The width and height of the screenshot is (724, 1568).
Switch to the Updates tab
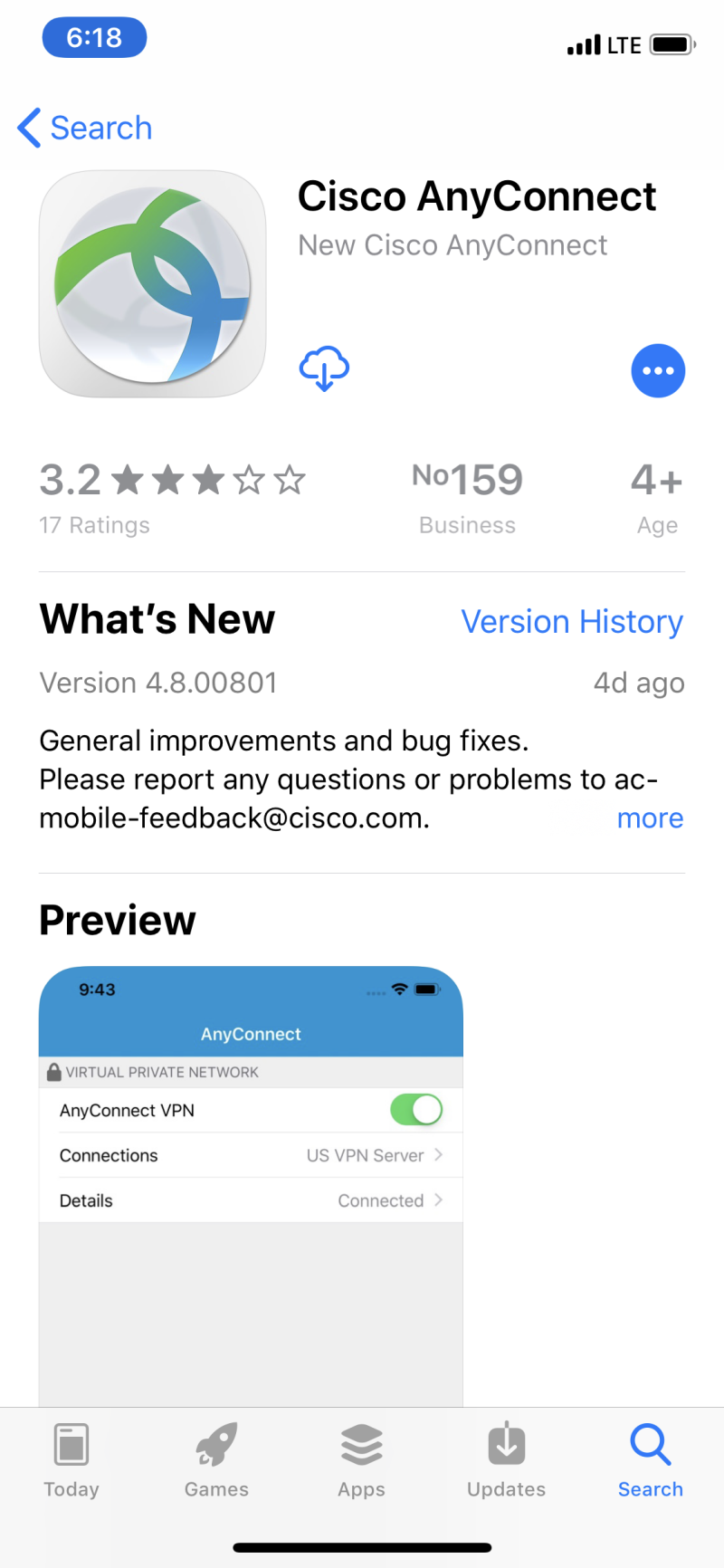[506, 1459]
